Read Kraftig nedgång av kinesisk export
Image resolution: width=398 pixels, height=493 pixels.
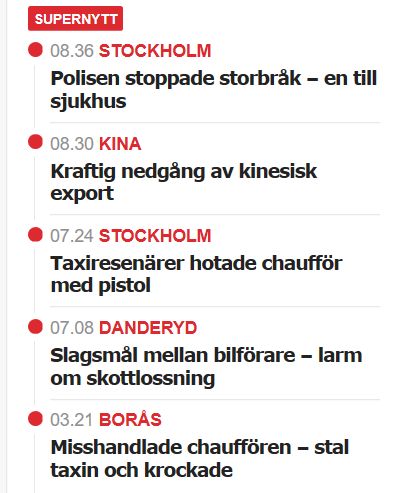(184, 182)
